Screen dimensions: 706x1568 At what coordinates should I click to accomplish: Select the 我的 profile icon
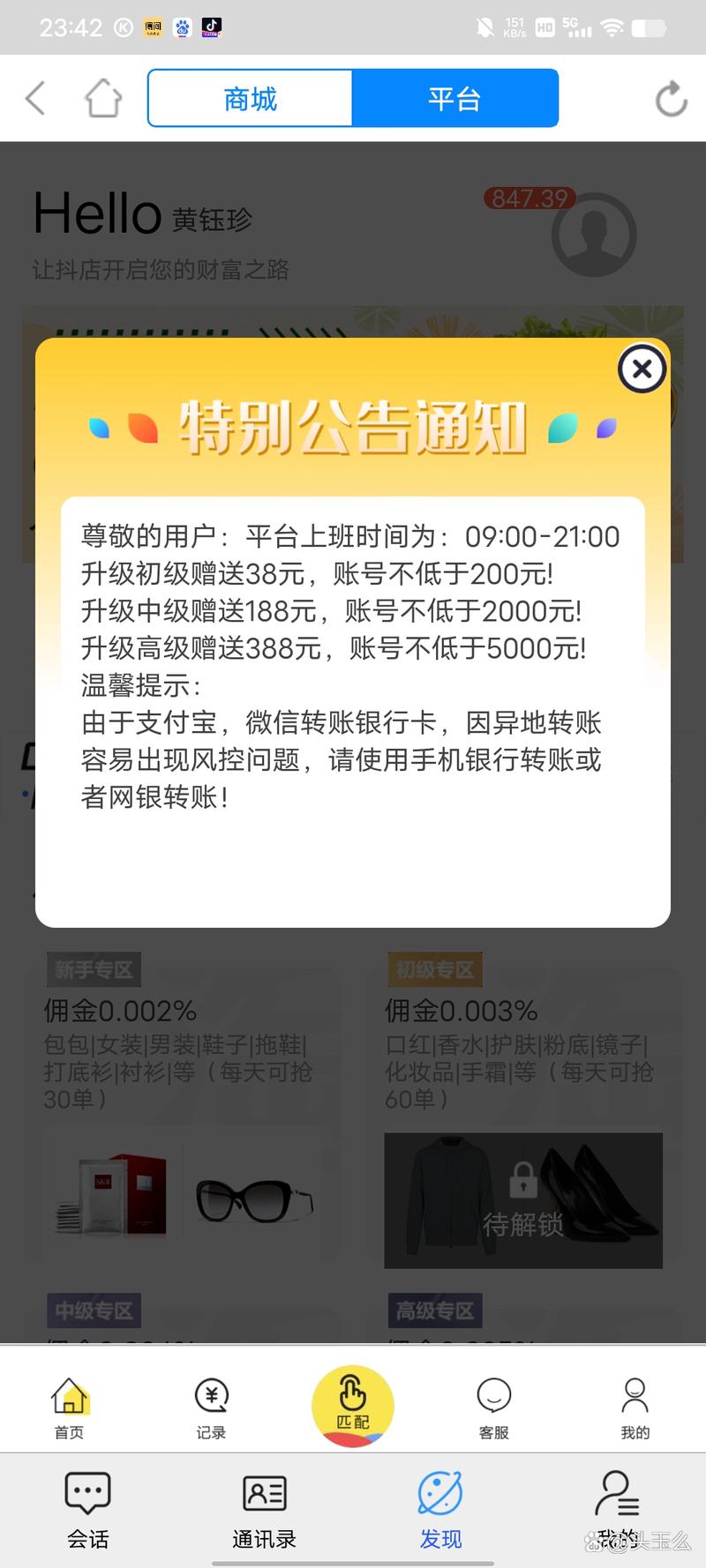[x=635, y=1402]
